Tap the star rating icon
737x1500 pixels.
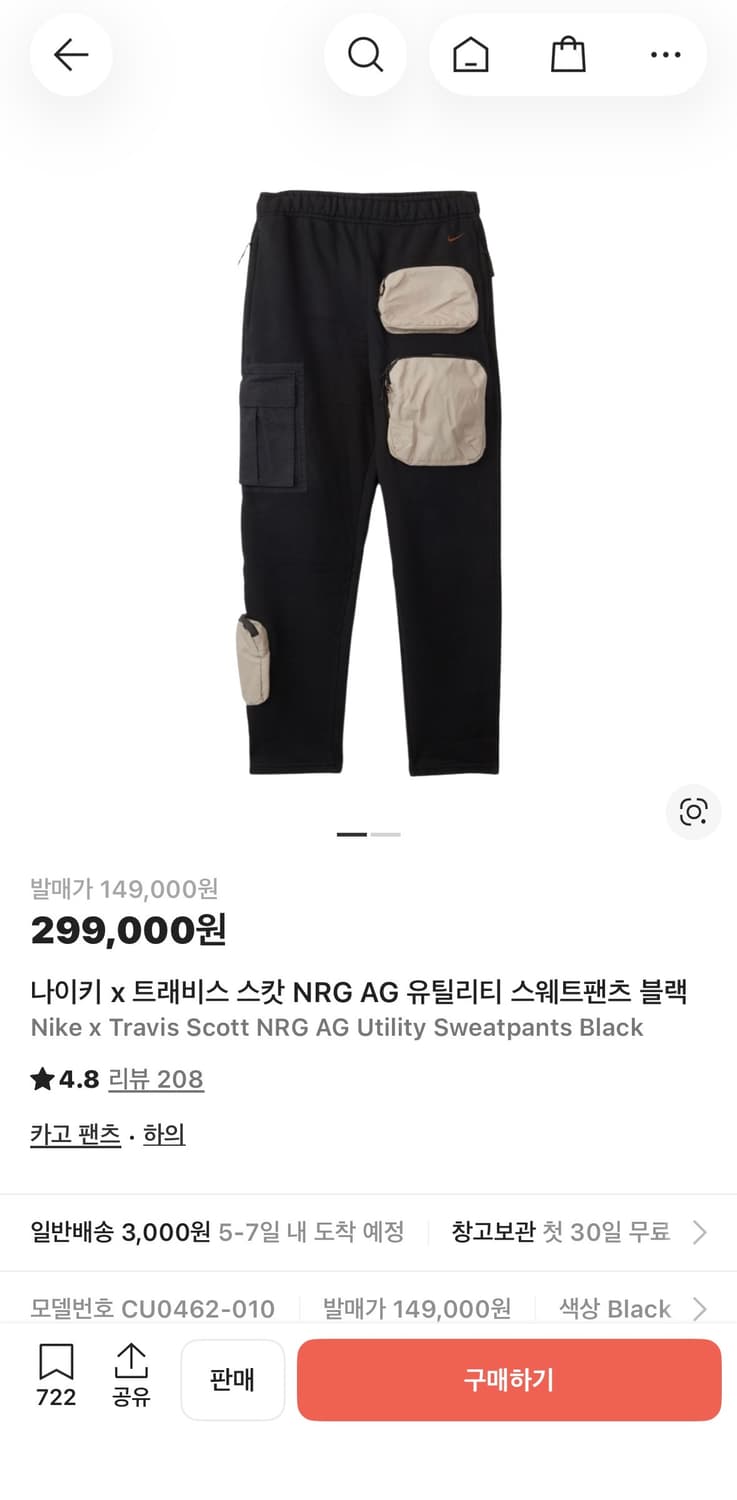(38, 1079)
